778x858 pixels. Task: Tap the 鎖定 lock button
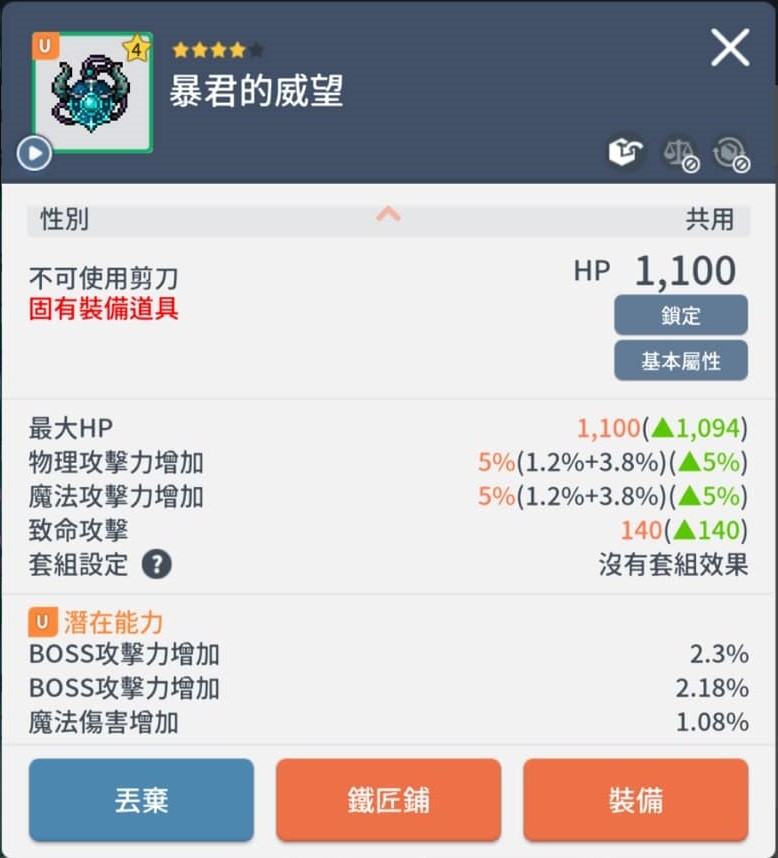[x=680, y=315]
